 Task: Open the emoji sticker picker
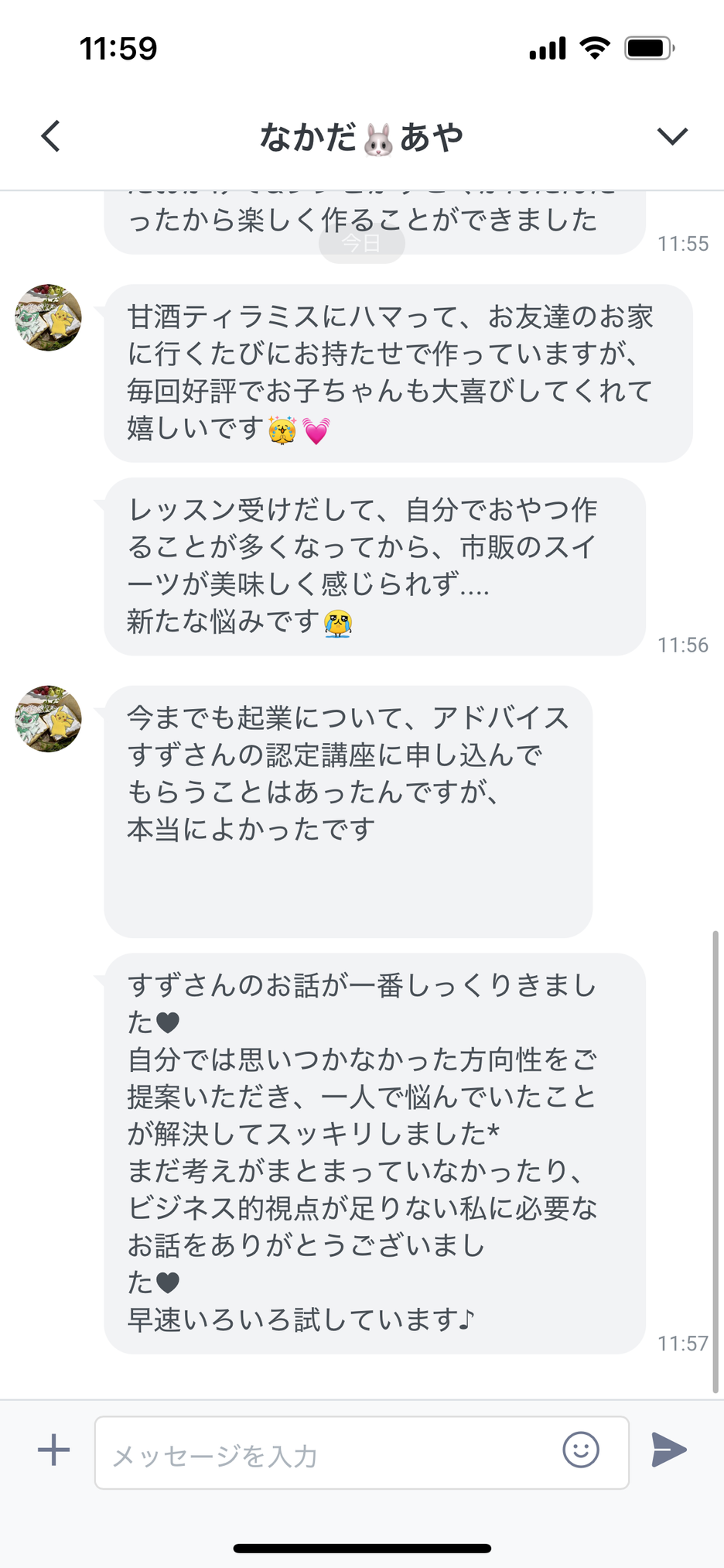581,1450
